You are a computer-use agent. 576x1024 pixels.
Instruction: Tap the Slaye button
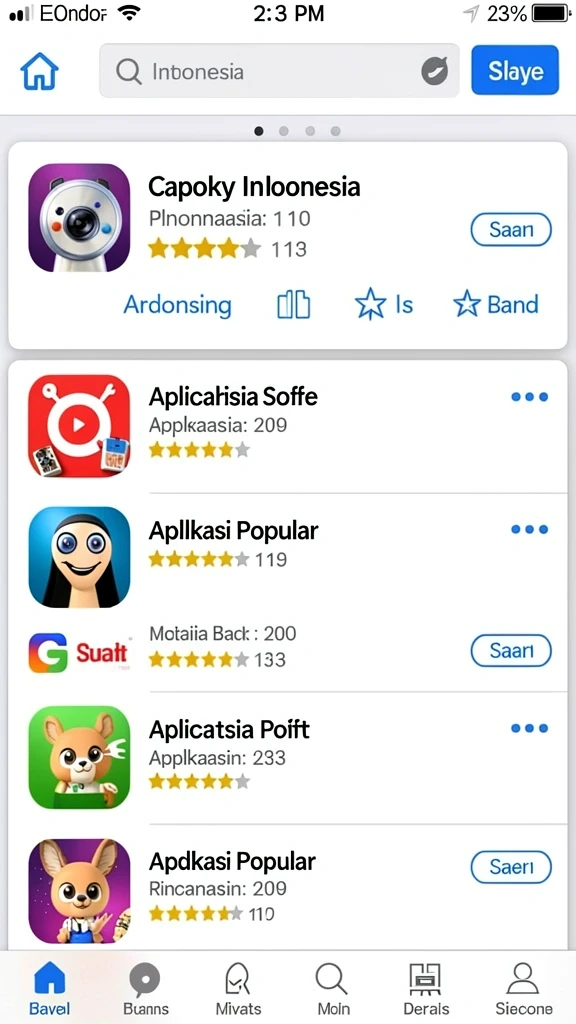click(x=515, y=71)
